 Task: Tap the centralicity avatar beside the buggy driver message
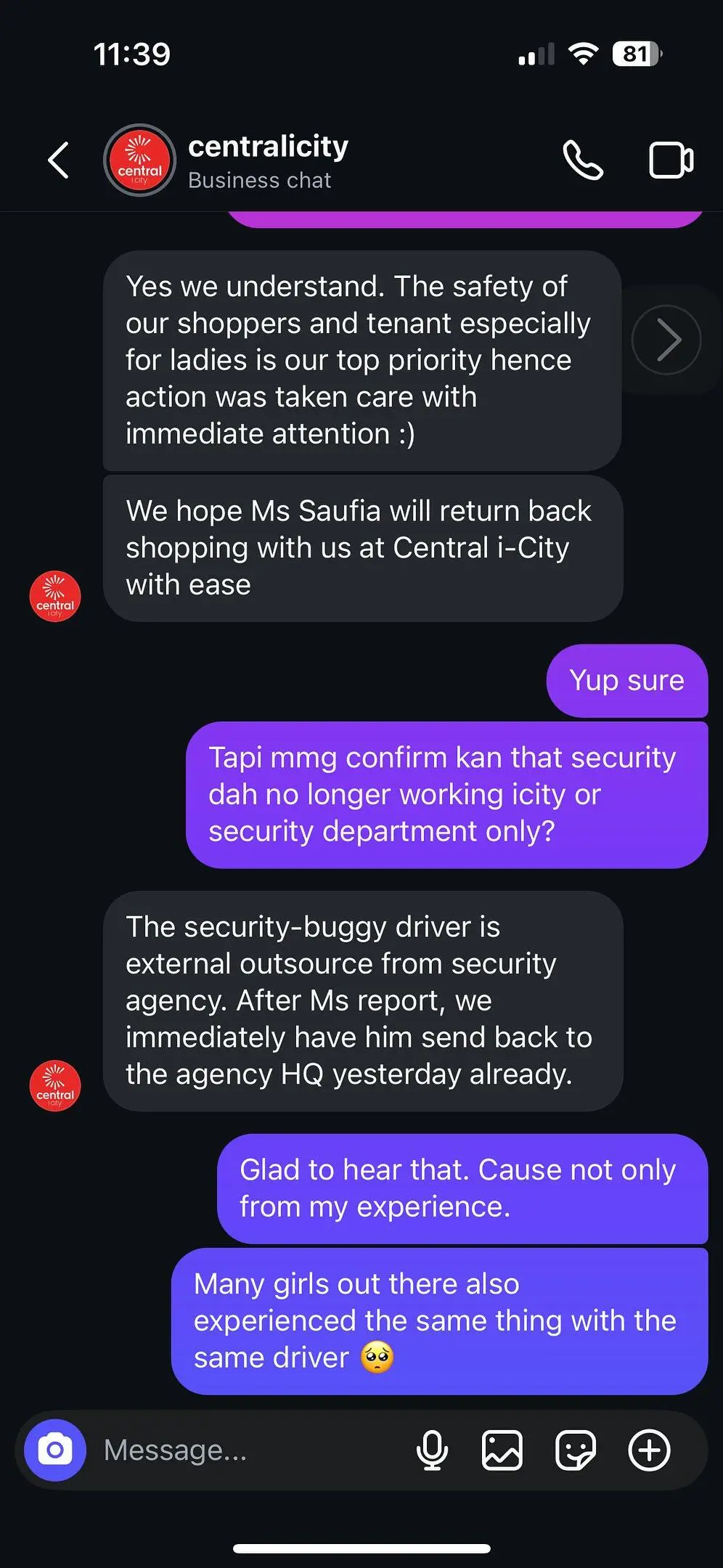click(x=55, y=1085)
